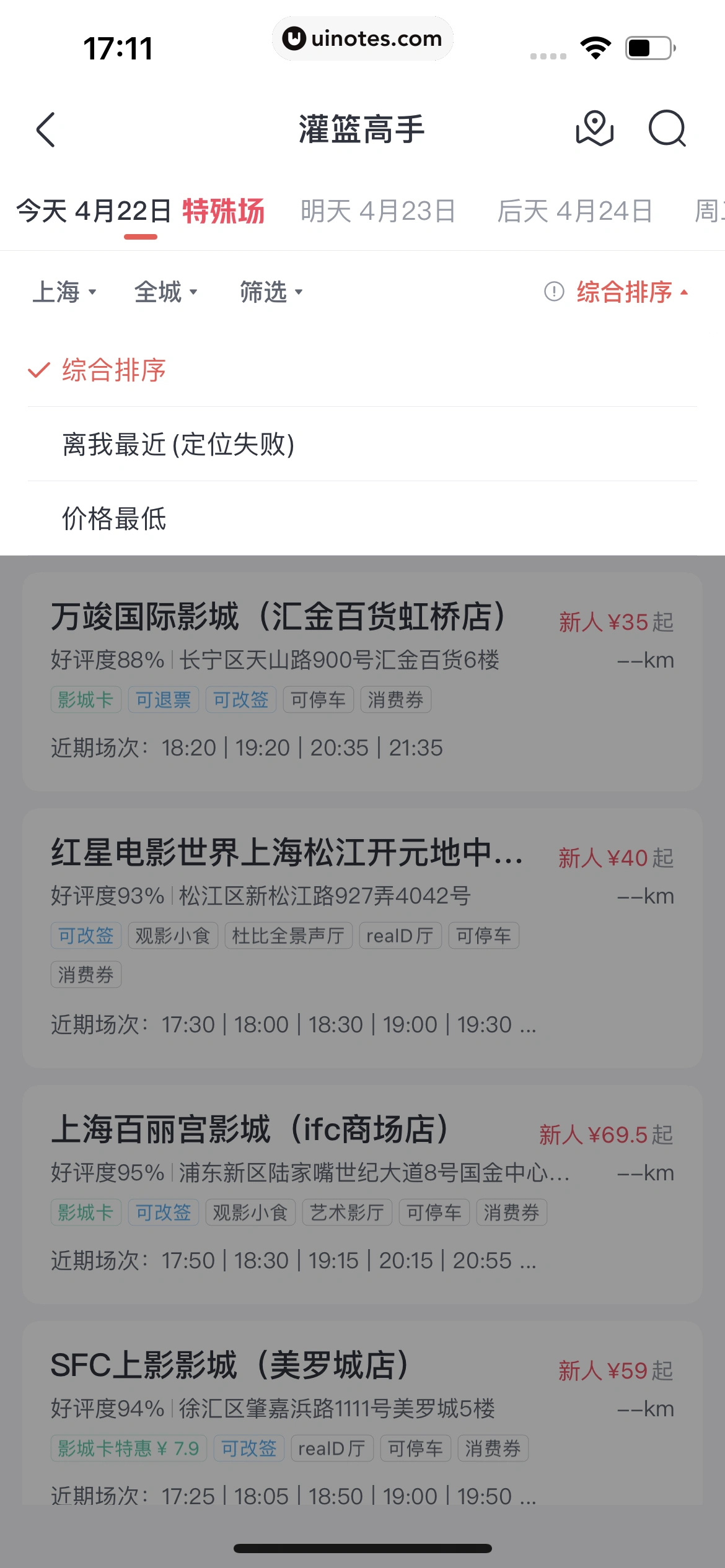
Task: Open the search magnifier icon
Action: pyautogui.click(x=667, y=129)
